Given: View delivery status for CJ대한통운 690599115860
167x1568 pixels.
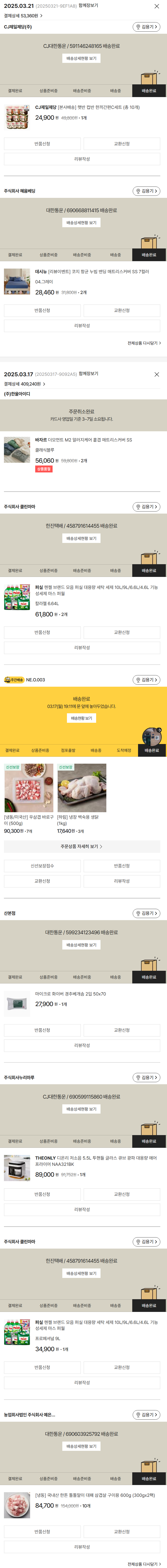Looking at the screenshot, I should pos(82,1109).
